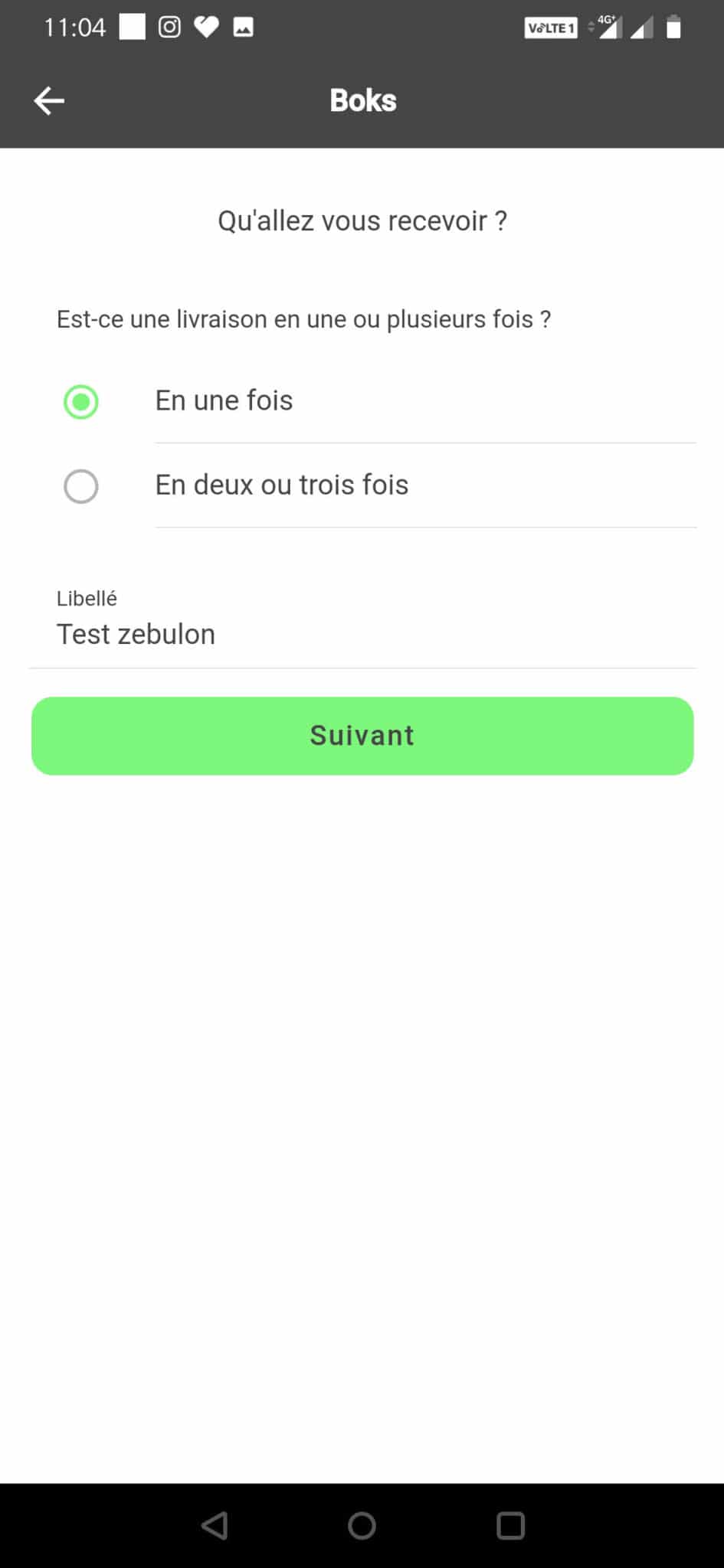The width and height of the screenshot is (724, 1568).
Task: Tap the system home button
Action: (362, 1525)
